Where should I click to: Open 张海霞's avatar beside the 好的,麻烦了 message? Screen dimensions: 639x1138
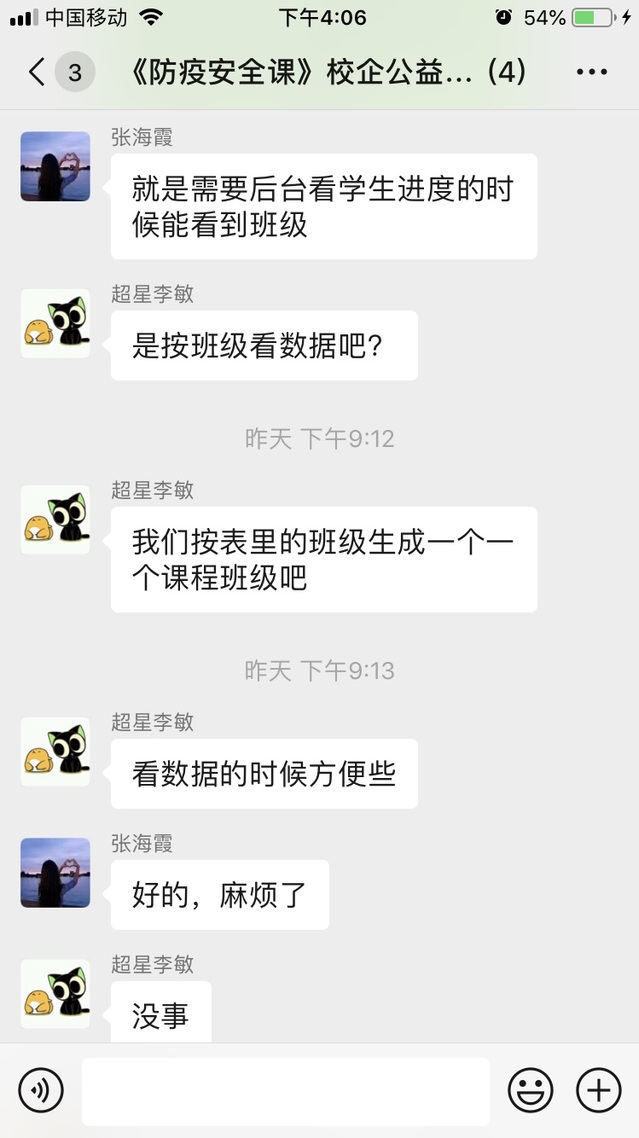(x=56, y=872)
